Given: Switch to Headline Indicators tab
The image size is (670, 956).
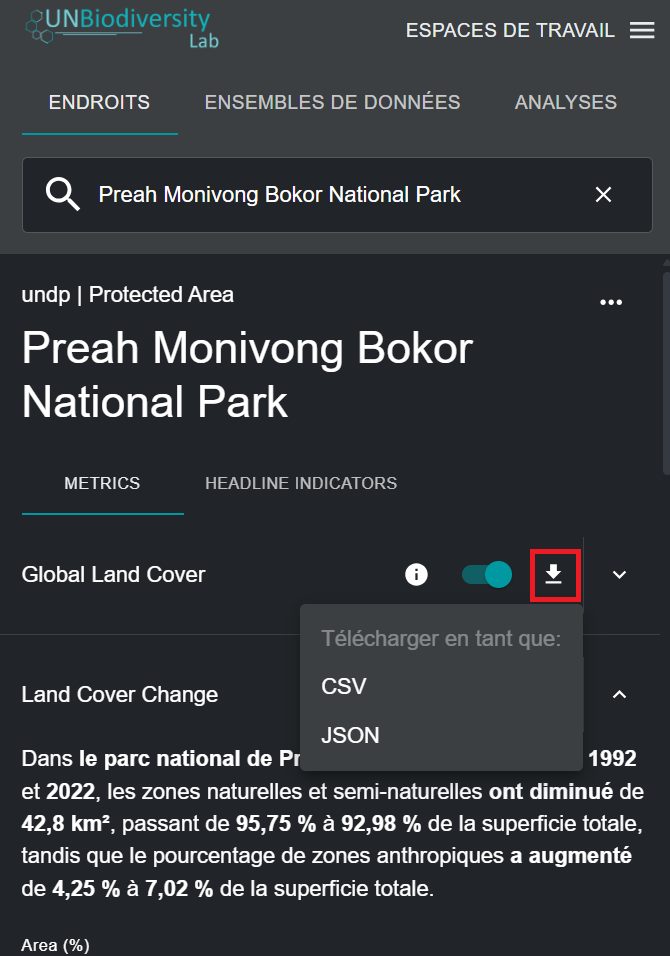Looking at the screenshot, I should 301,483.
